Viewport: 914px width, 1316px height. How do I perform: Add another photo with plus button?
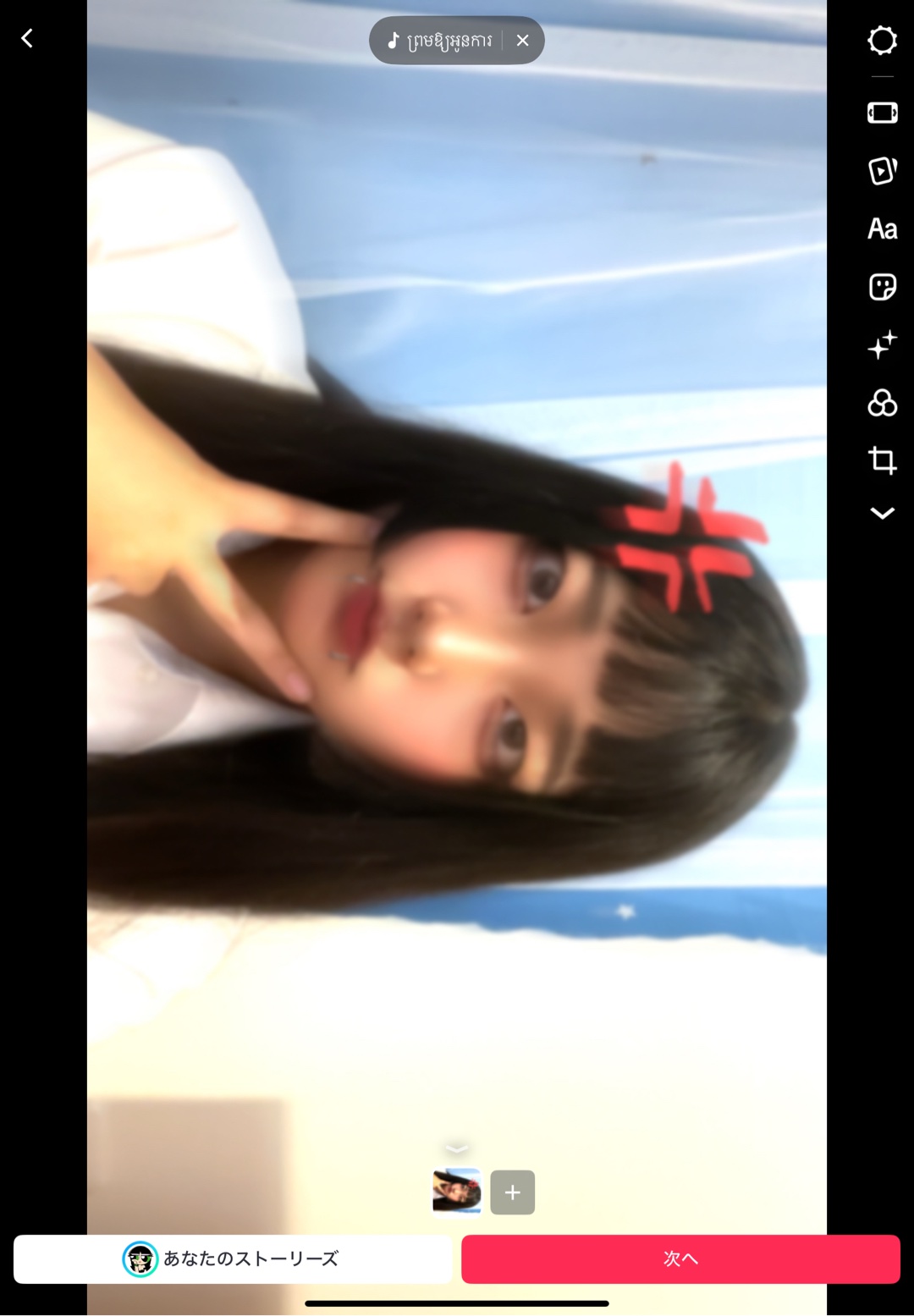pos(512,1192)
